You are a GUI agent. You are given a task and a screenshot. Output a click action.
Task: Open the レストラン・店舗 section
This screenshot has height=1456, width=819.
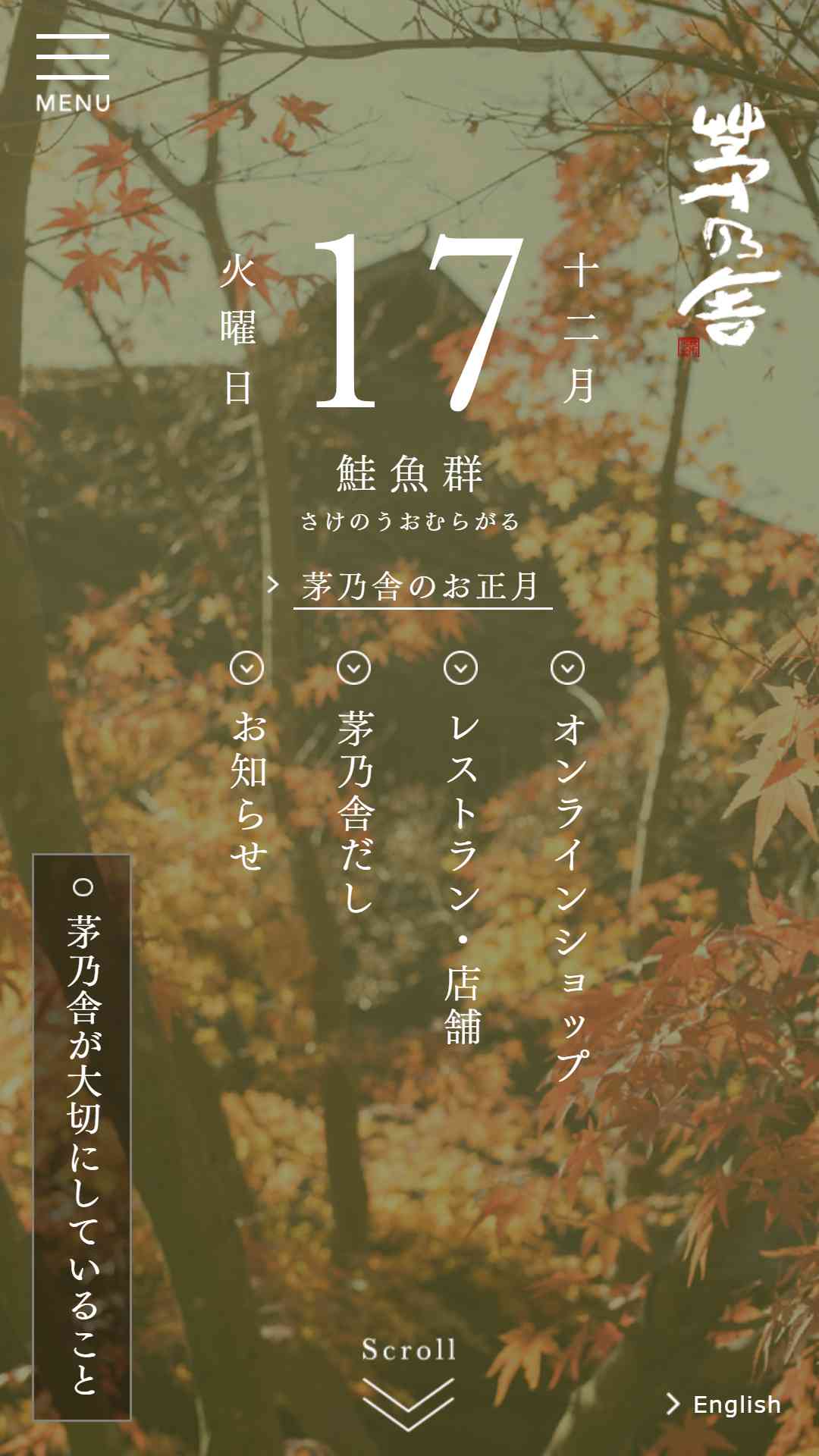tap(462, 849)
